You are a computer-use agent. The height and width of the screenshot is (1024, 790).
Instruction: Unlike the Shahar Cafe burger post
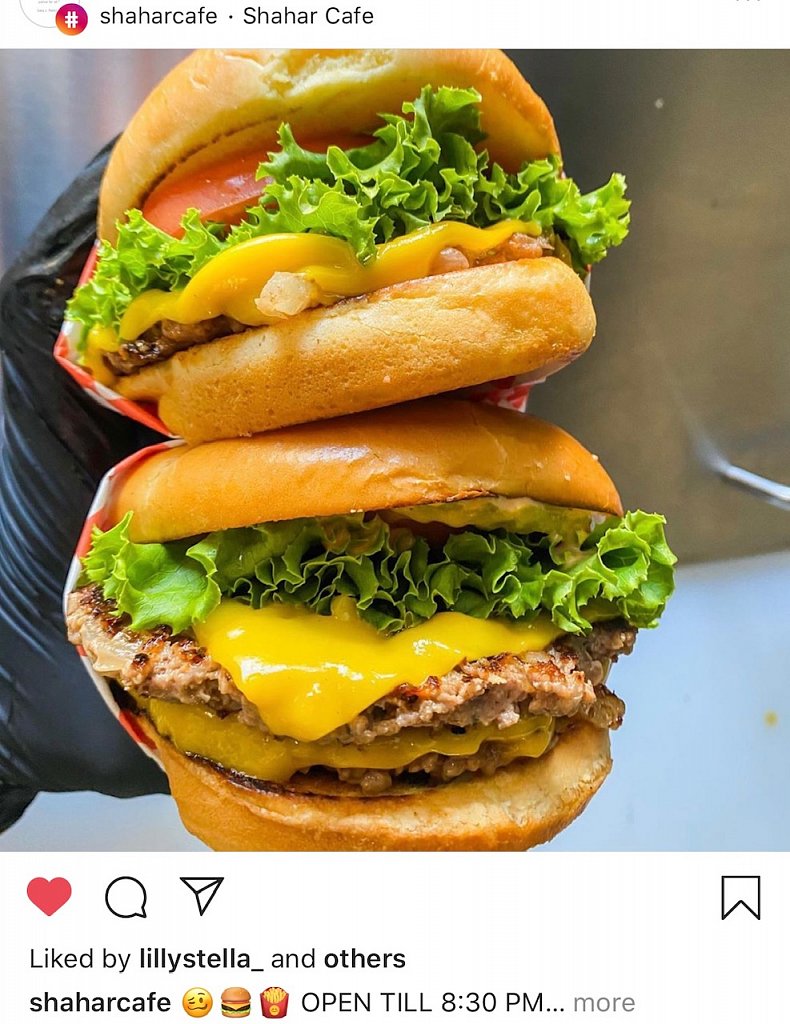click(x=49, y=896)
